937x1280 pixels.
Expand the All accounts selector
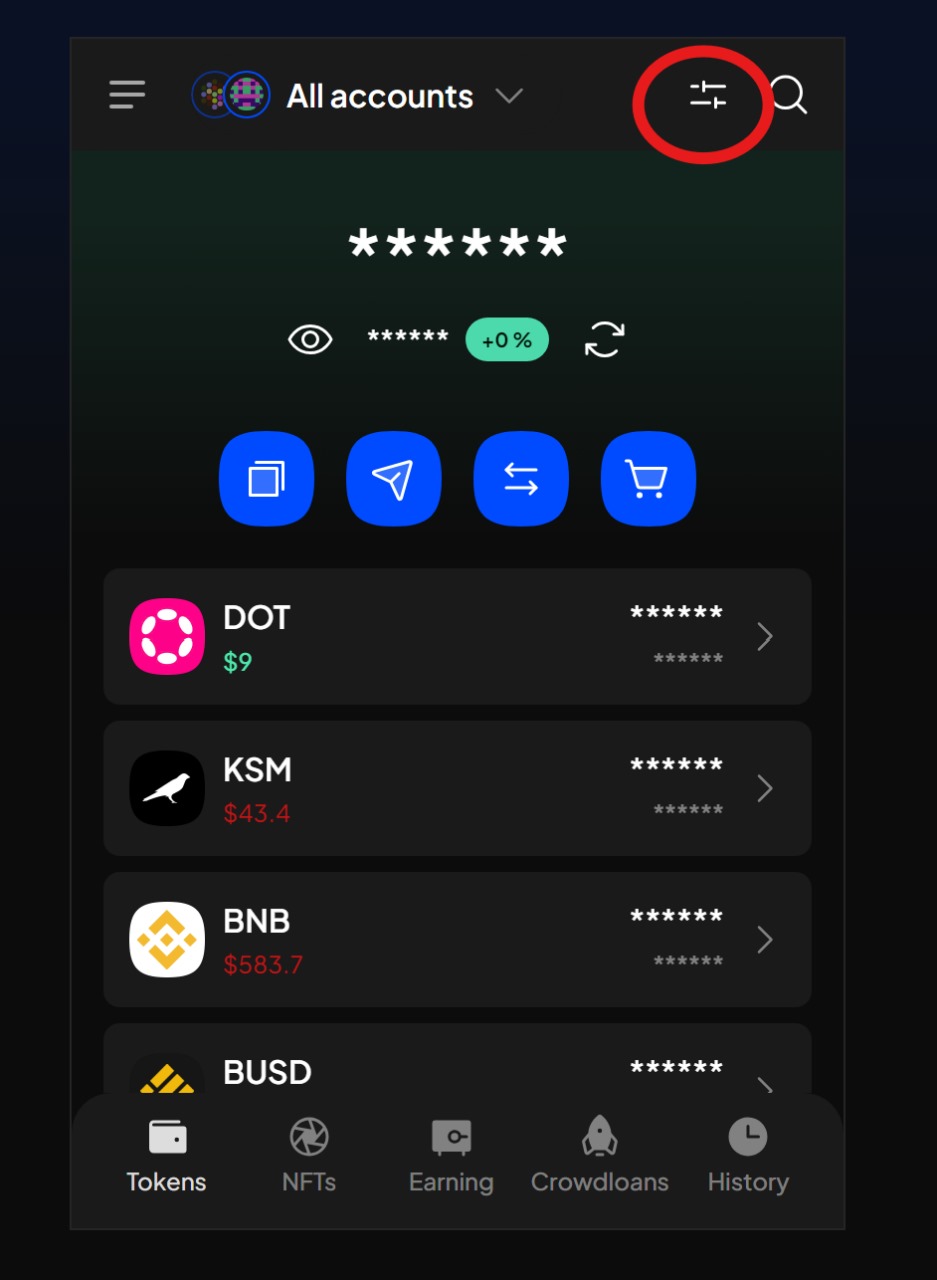coord(378,96)
